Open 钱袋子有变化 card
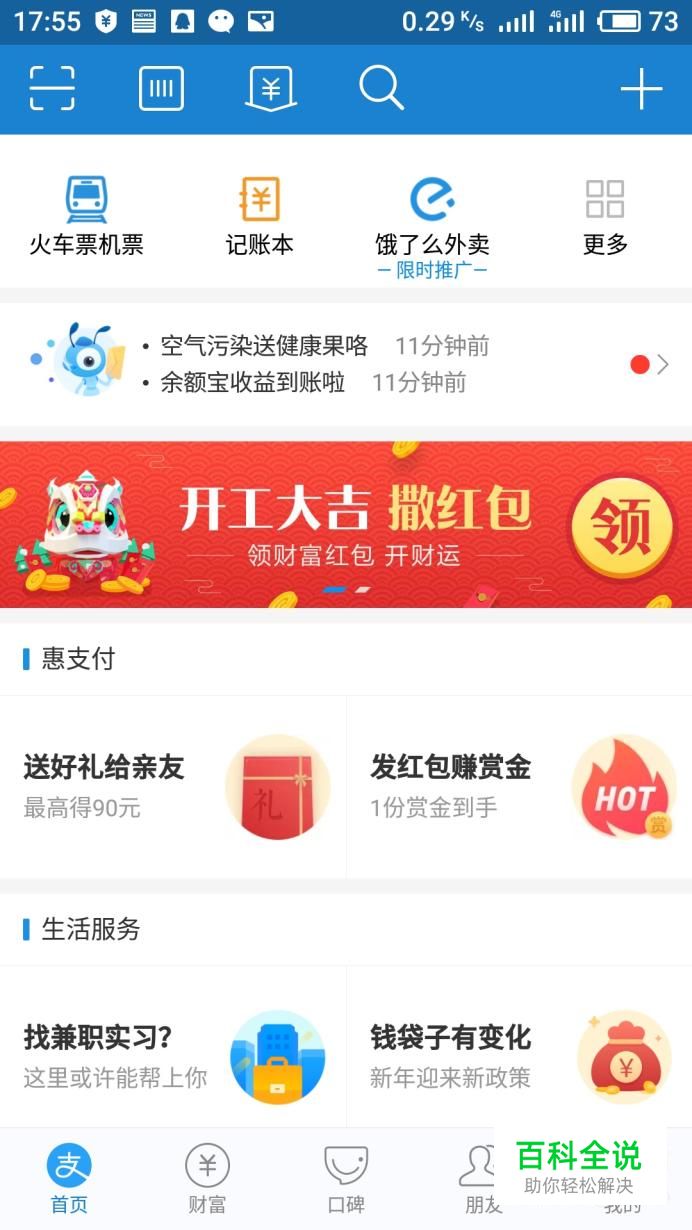 pos(519,1056)
